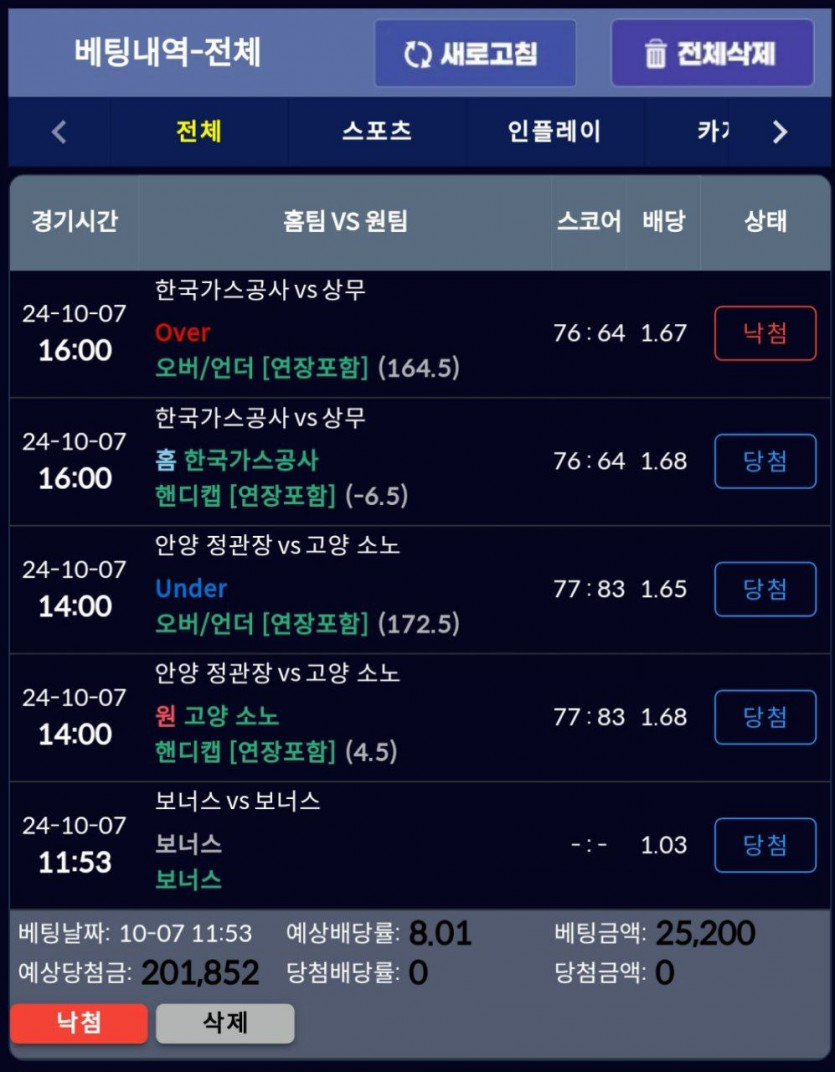Show more tabs with right arrow
Image resolution: width=835 pixels, height=1072 pixels.
(780, 131)
